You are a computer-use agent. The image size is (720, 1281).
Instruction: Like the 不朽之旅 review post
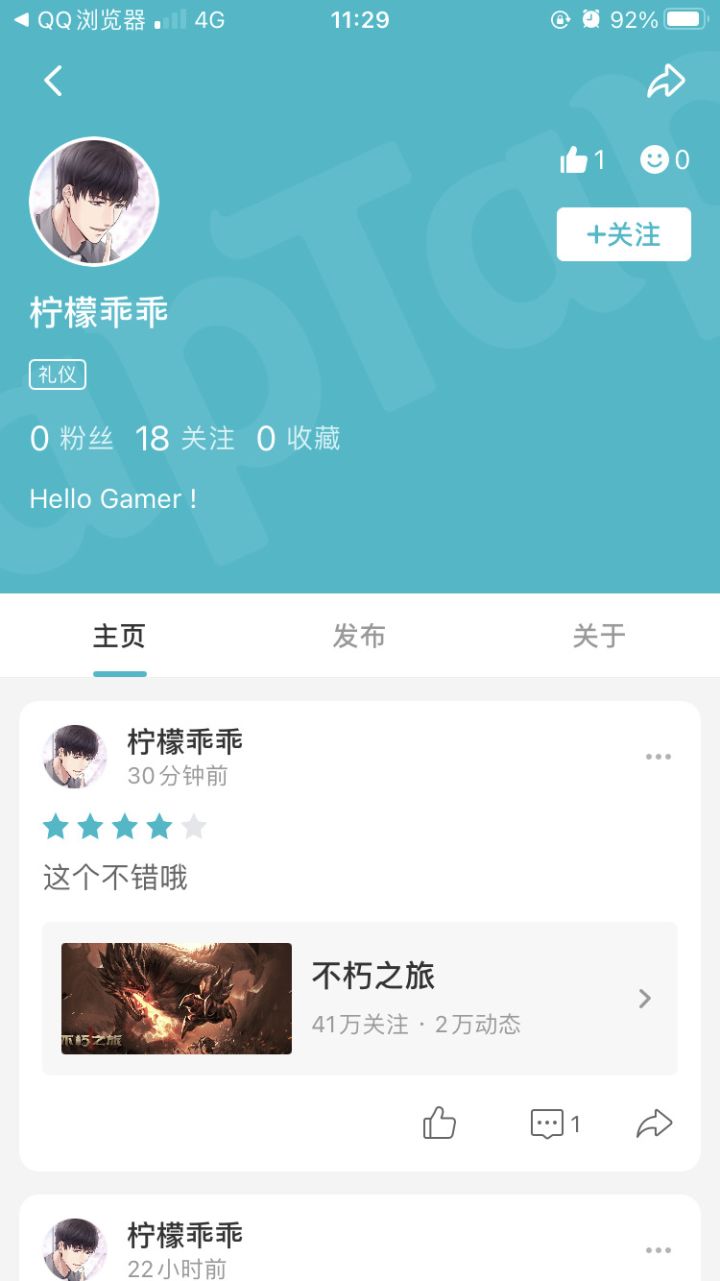click(440, 1122)
